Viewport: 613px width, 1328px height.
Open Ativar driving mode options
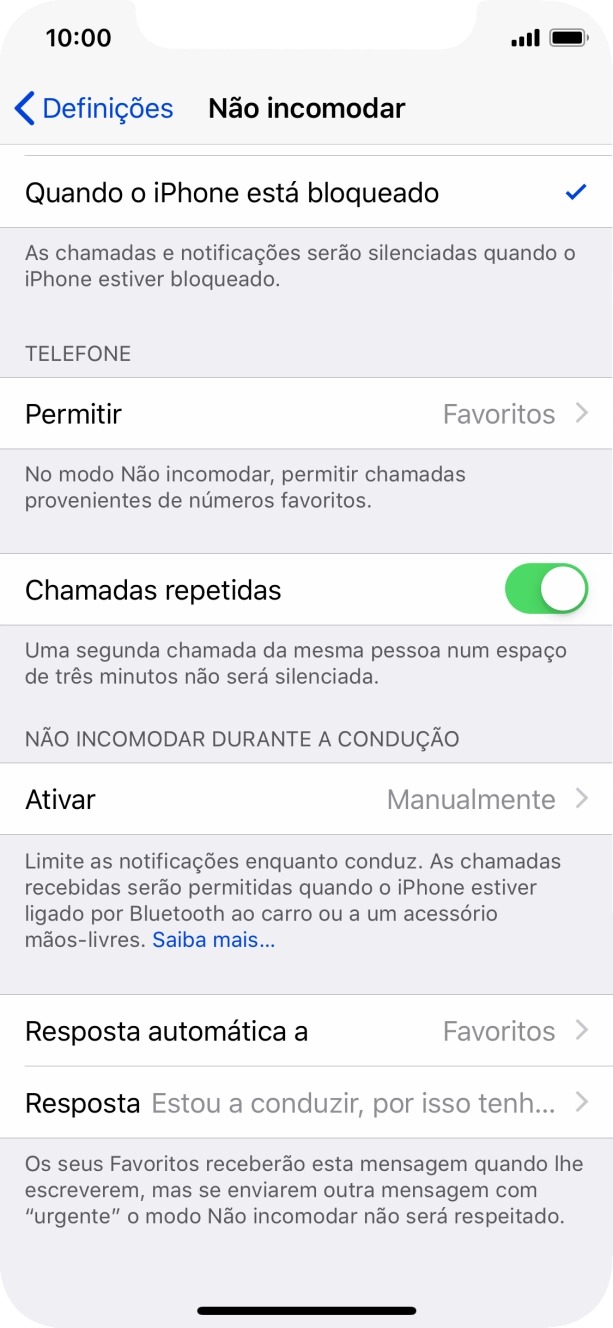[306, 800]
